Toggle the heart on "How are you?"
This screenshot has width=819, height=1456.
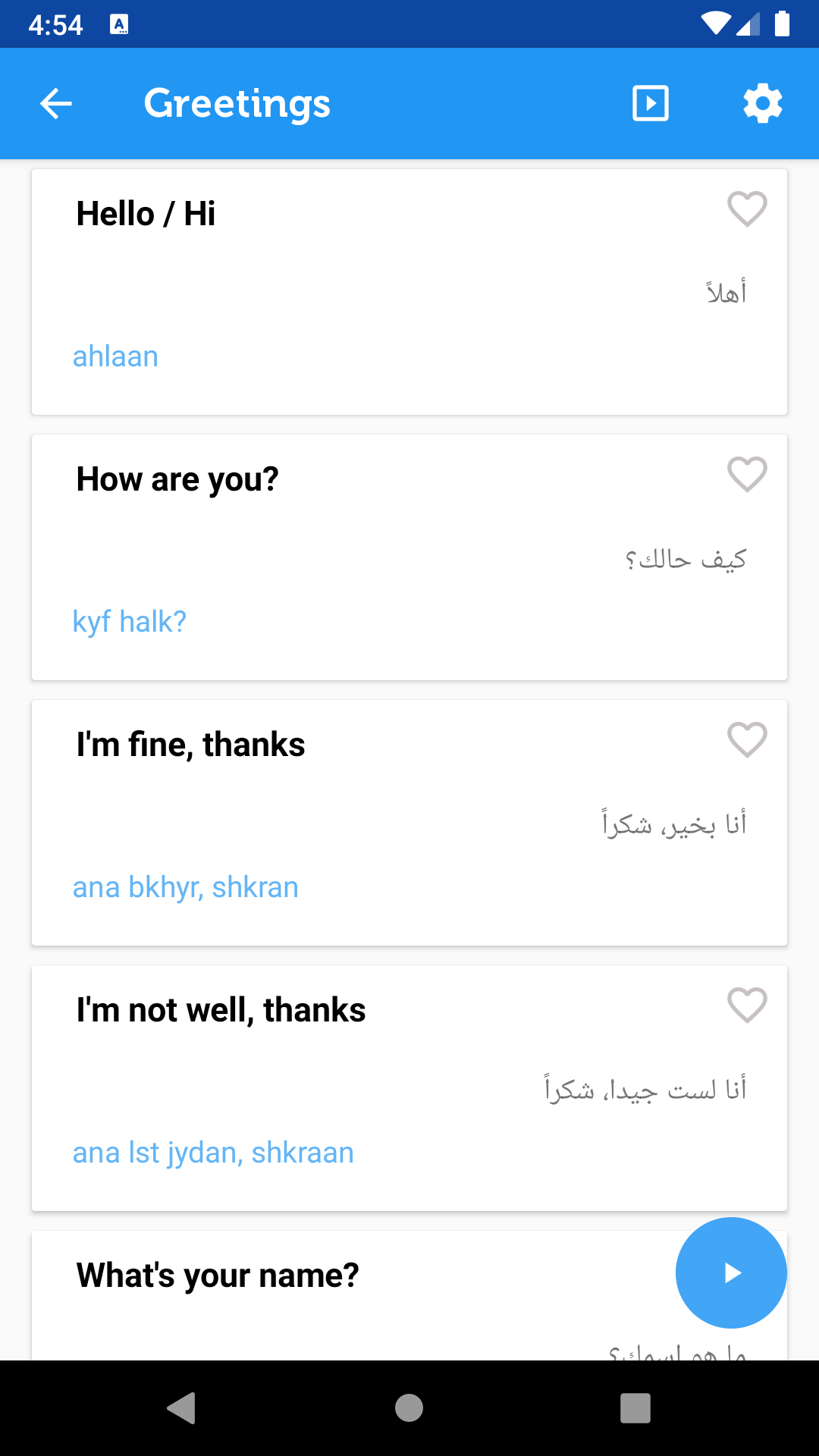[747, 475]
